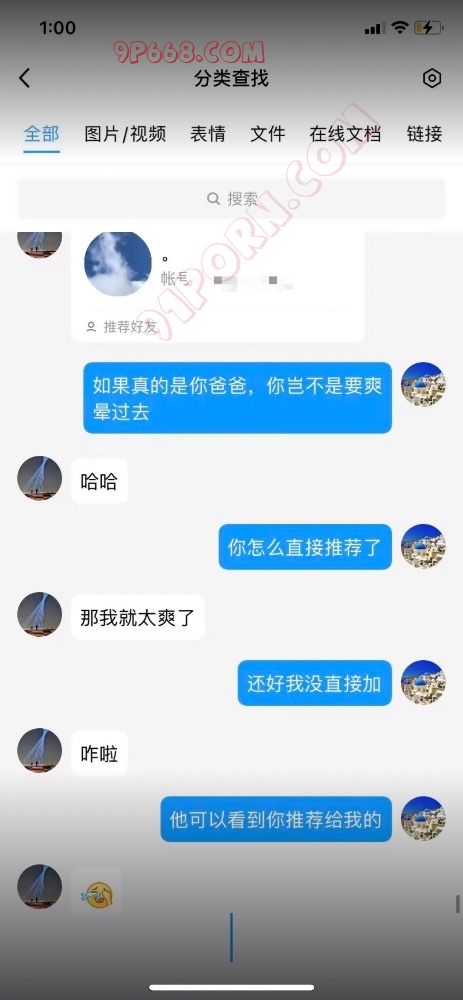463x1000 pixels.
Task: Switch to the 图片/视频 tab
Action: [x=125, y=134]
